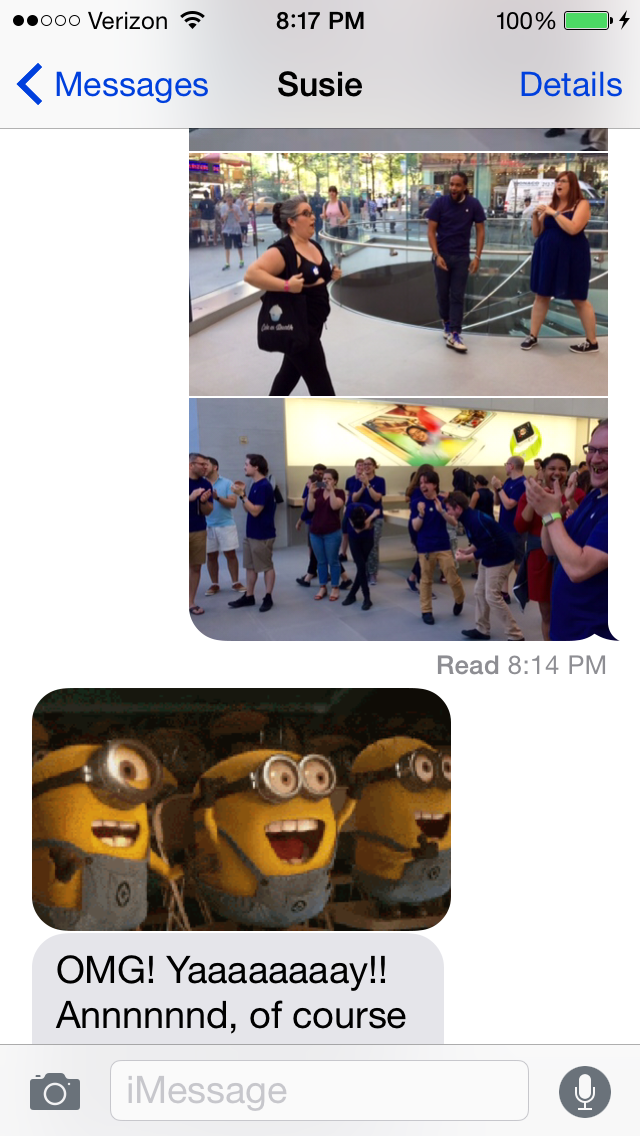Go back to the Messages list

click(x=112, y=85)
